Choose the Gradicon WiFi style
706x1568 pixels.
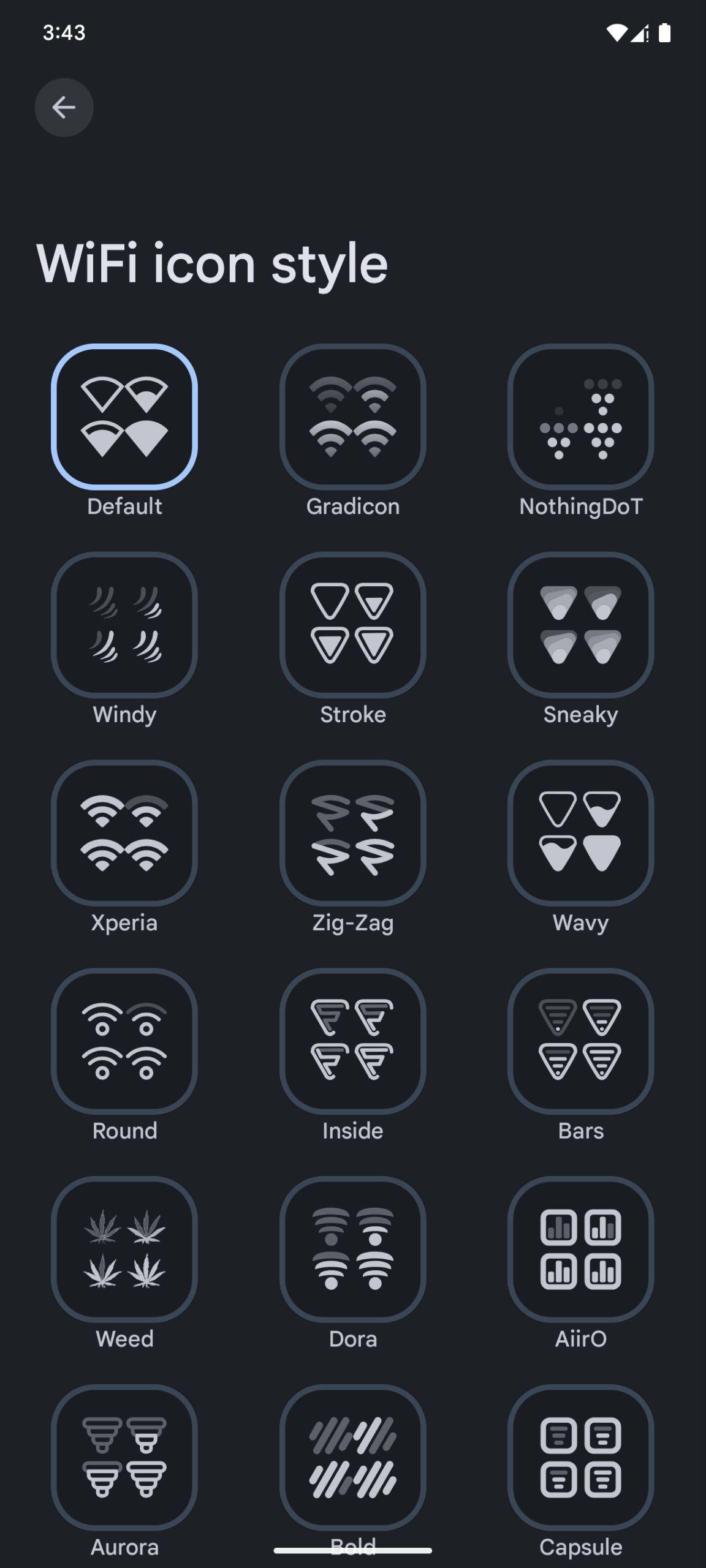pos(353,417)
